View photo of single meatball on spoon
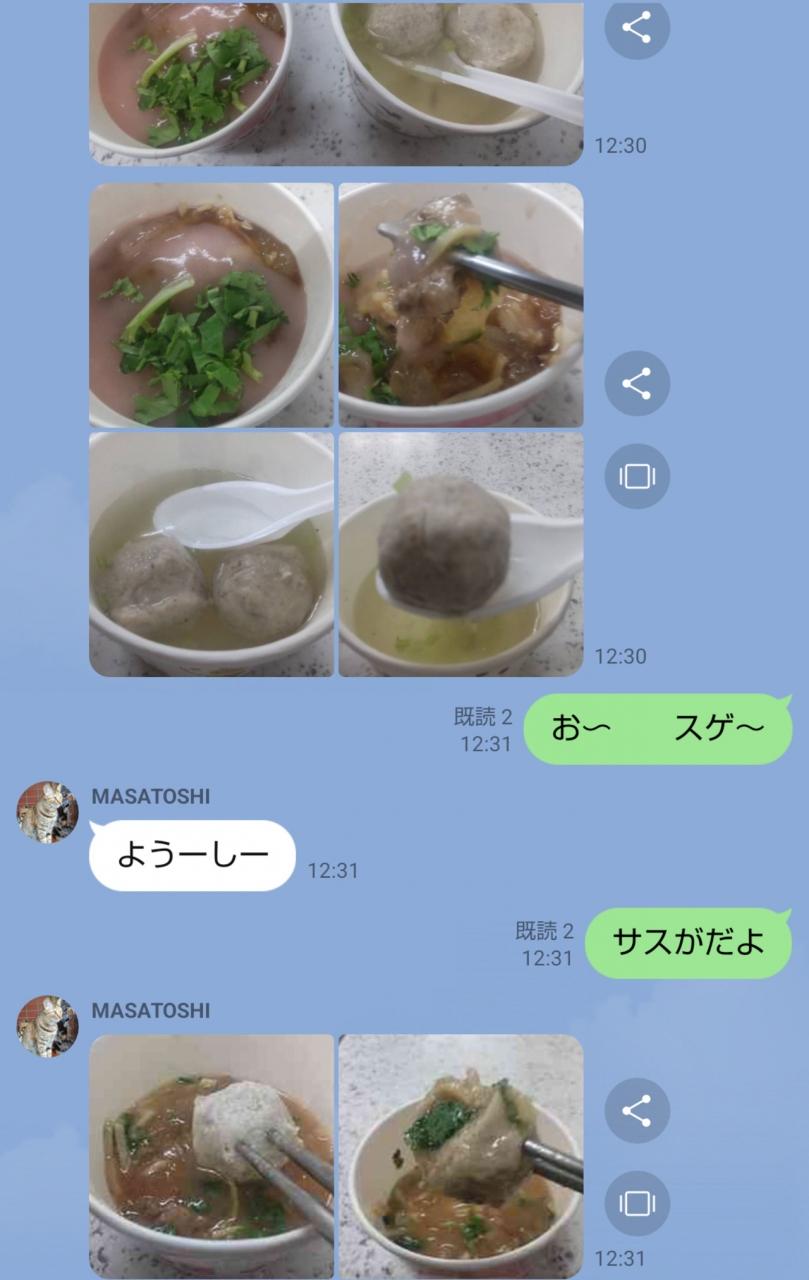Viewport: 809px width, 1280px height. point(460,554)
